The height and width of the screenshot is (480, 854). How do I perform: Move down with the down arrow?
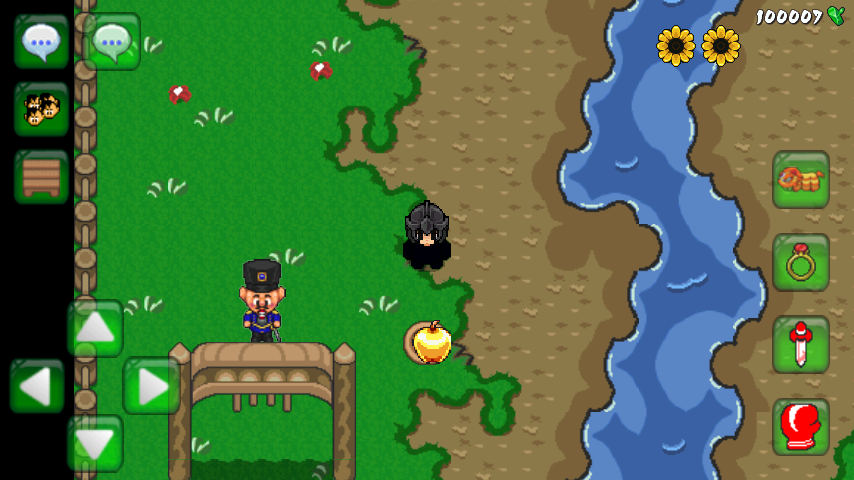pyautogui.click(x=96, y=443)
